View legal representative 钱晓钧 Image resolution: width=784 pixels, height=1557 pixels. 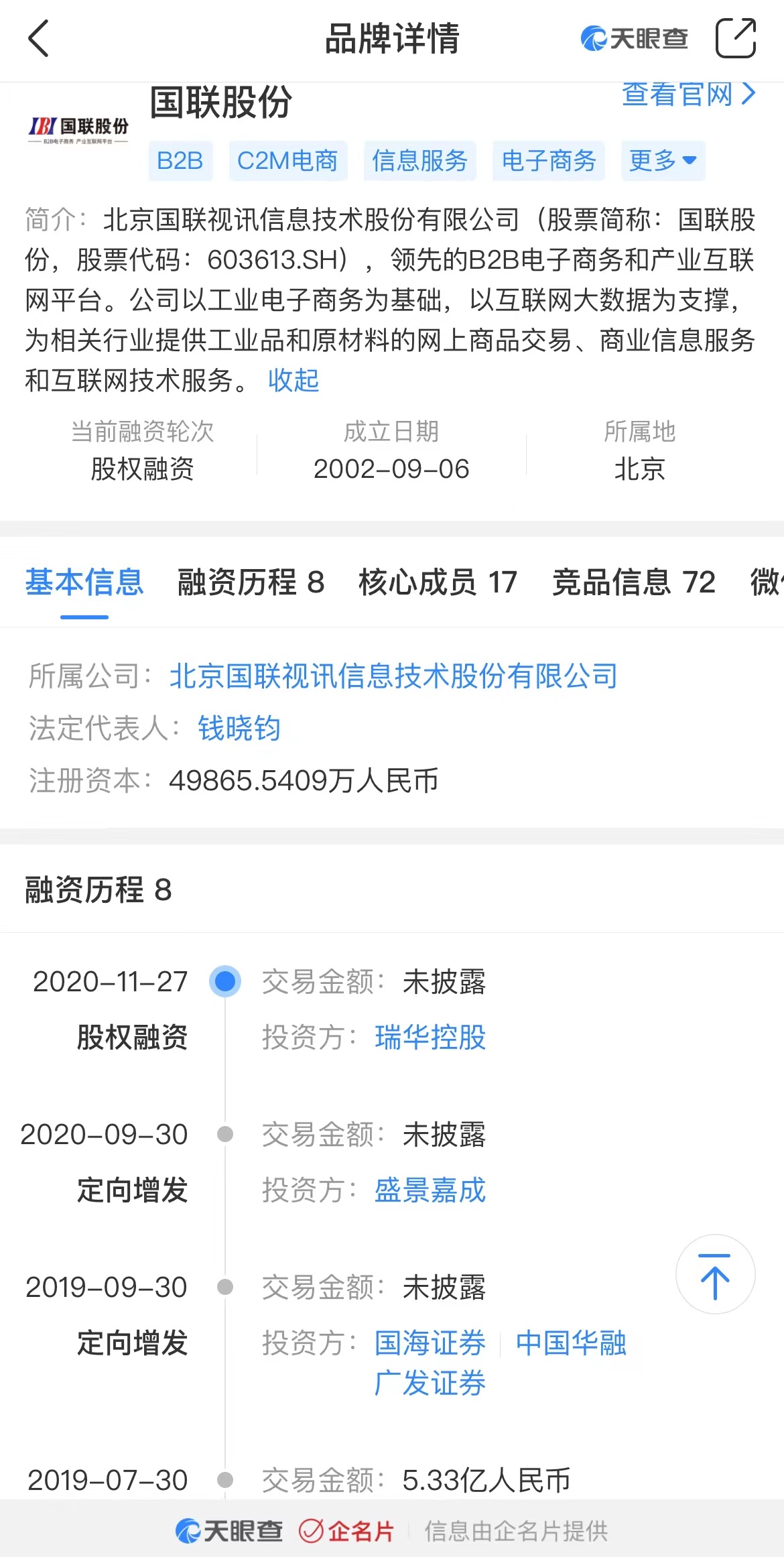239,728
